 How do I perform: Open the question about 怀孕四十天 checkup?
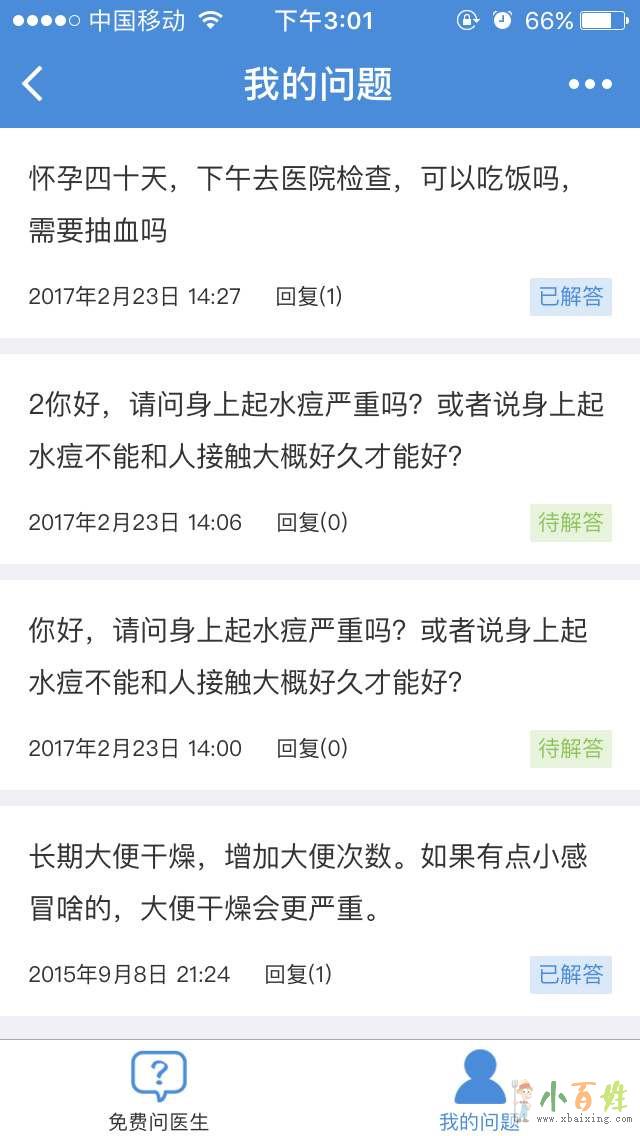(300, 206)
